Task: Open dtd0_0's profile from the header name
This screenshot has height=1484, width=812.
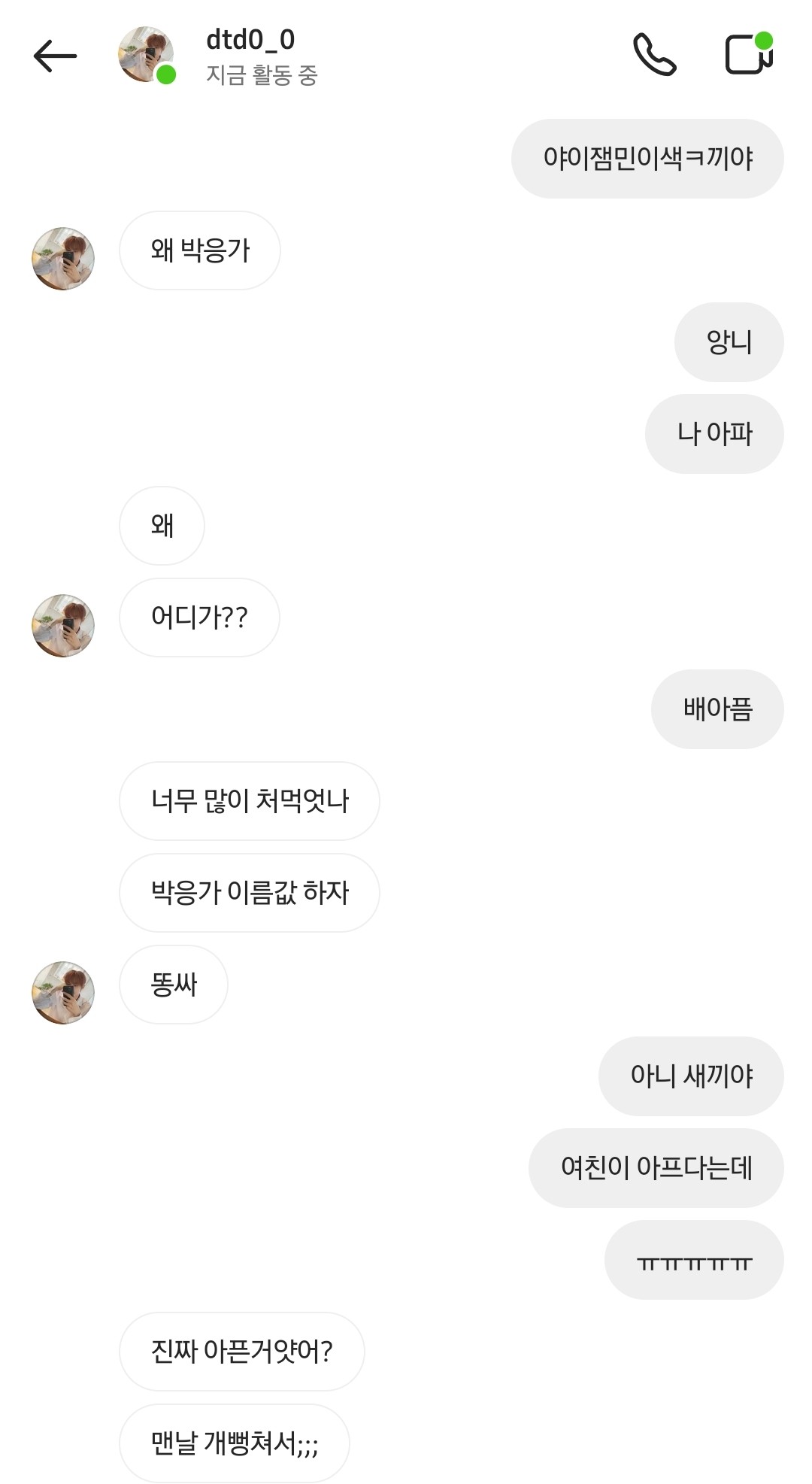Action: tap(250, 40)
